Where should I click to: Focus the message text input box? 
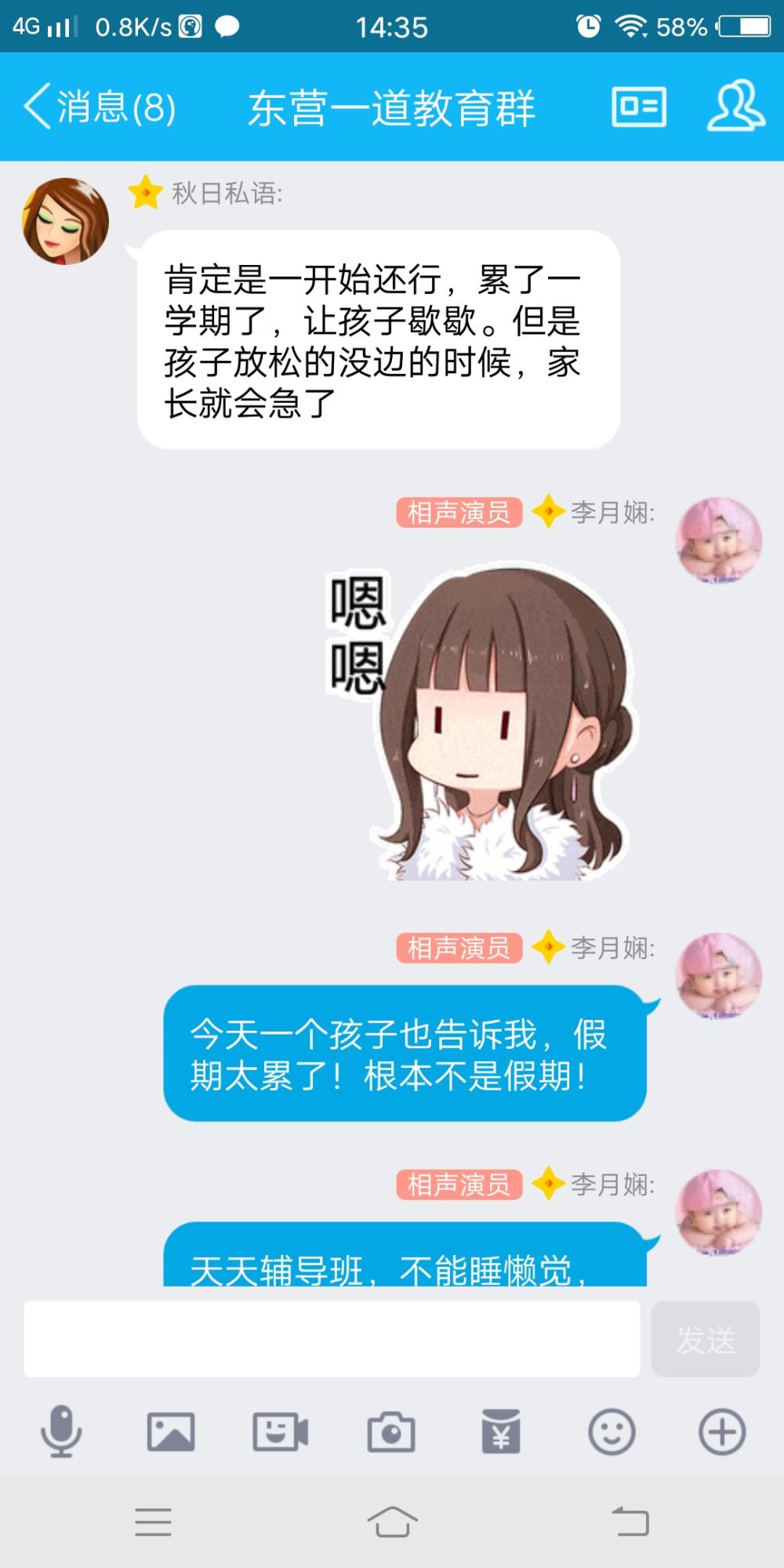[x=332, y=1339]
